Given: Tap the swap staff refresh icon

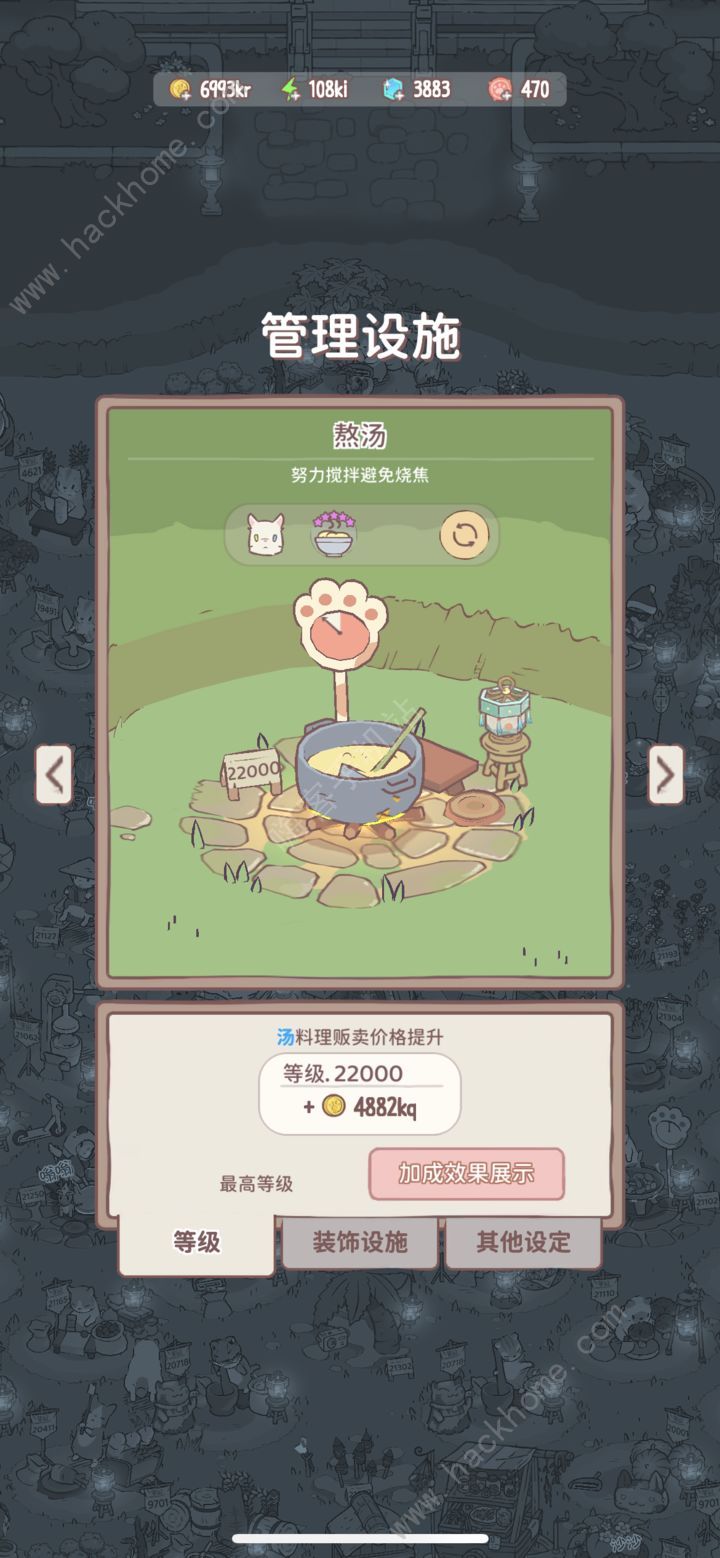Looking at the screenshot, I should [464, 537].
